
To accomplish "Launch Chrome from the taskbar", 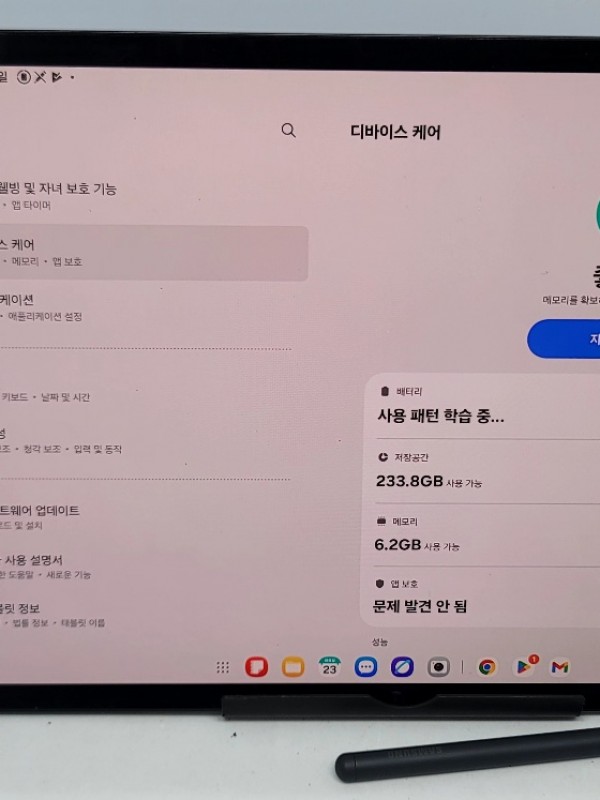I will (487, 667).
